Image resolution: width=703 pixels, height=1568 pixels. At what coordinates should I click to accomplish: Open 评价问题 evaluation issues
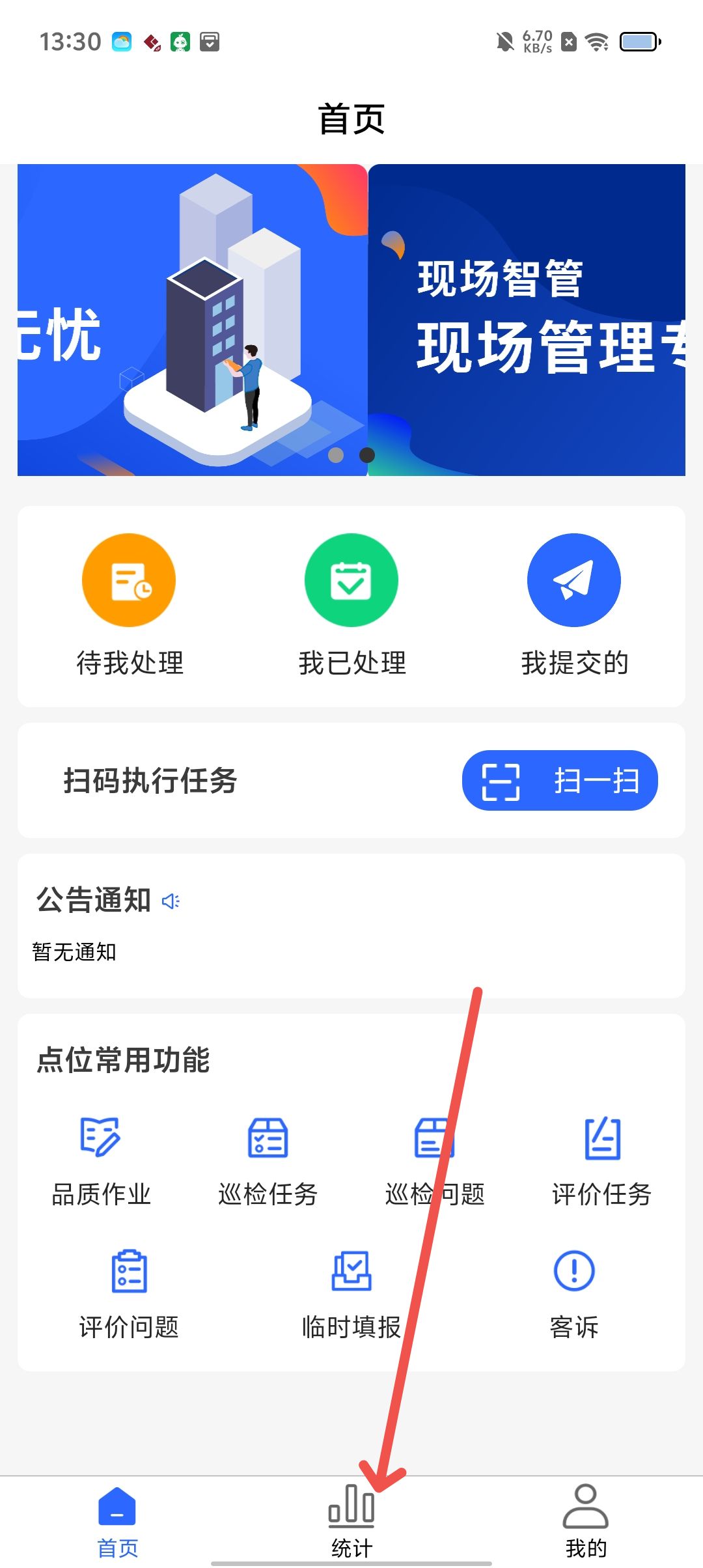tap(129, 1293)
